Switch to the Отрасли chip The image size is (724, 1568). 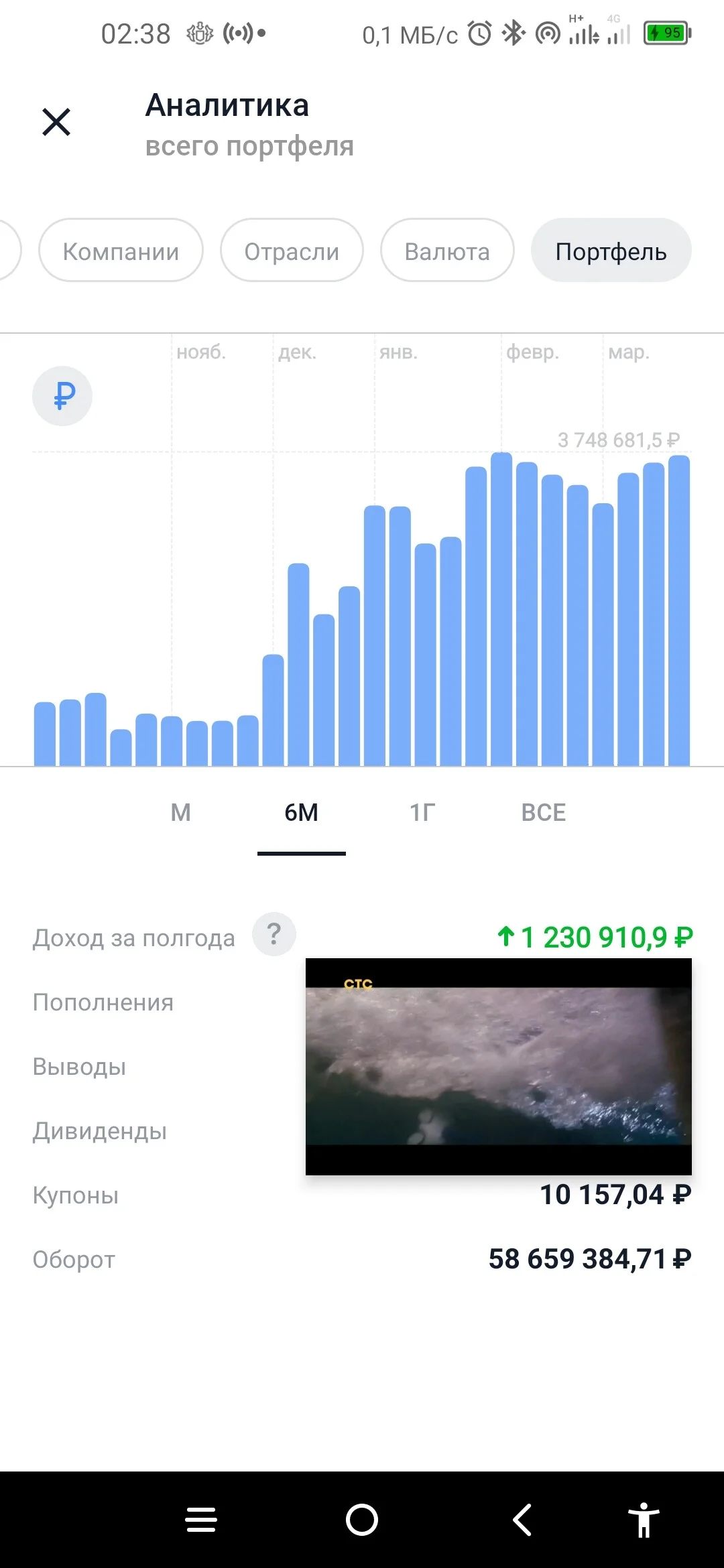[292, 251]
